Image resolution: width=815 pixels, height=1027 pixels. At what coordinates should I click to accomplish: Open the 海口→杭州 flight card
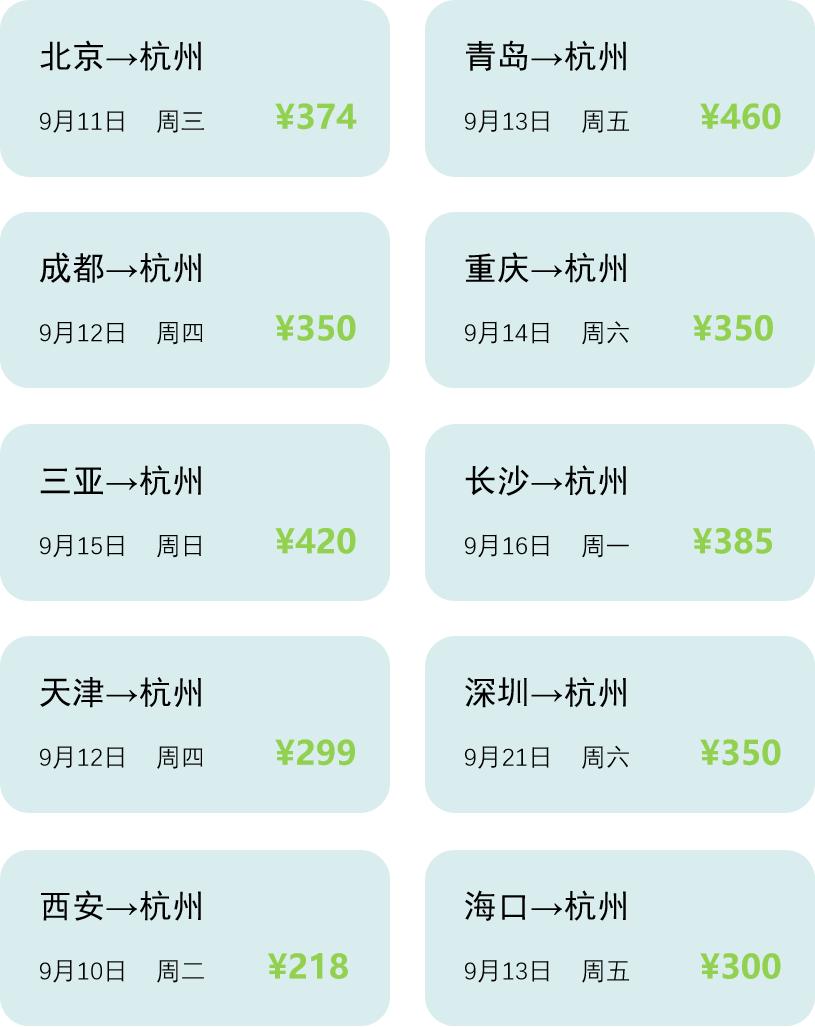click(619, 937)
